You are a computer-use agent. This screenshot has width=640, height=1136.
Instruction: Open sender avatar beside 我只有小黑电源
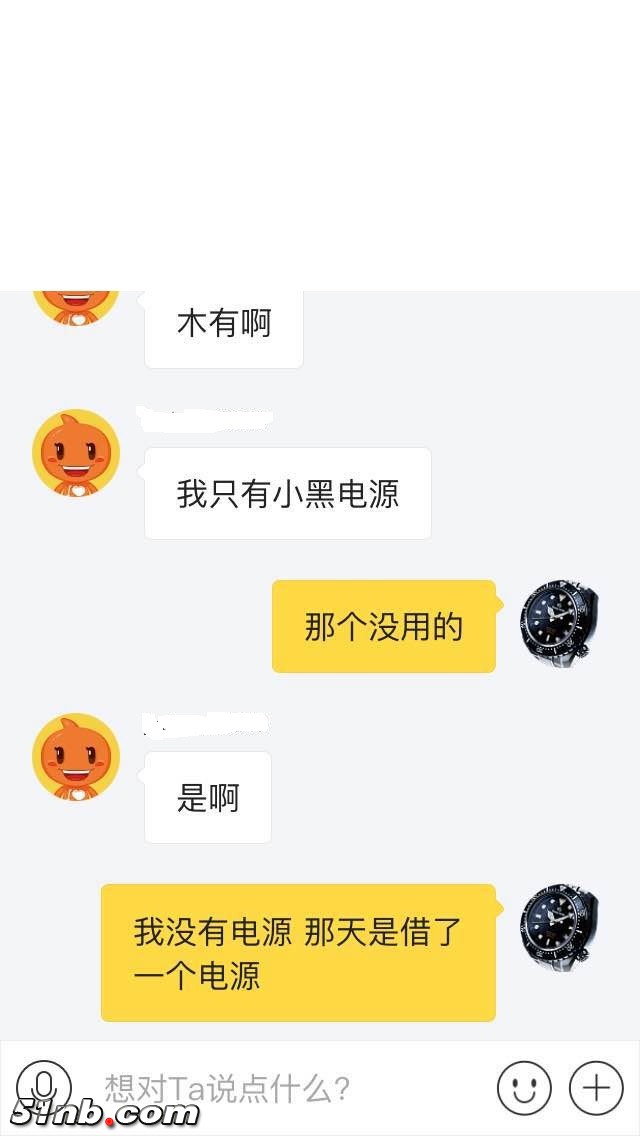(76, 453)
